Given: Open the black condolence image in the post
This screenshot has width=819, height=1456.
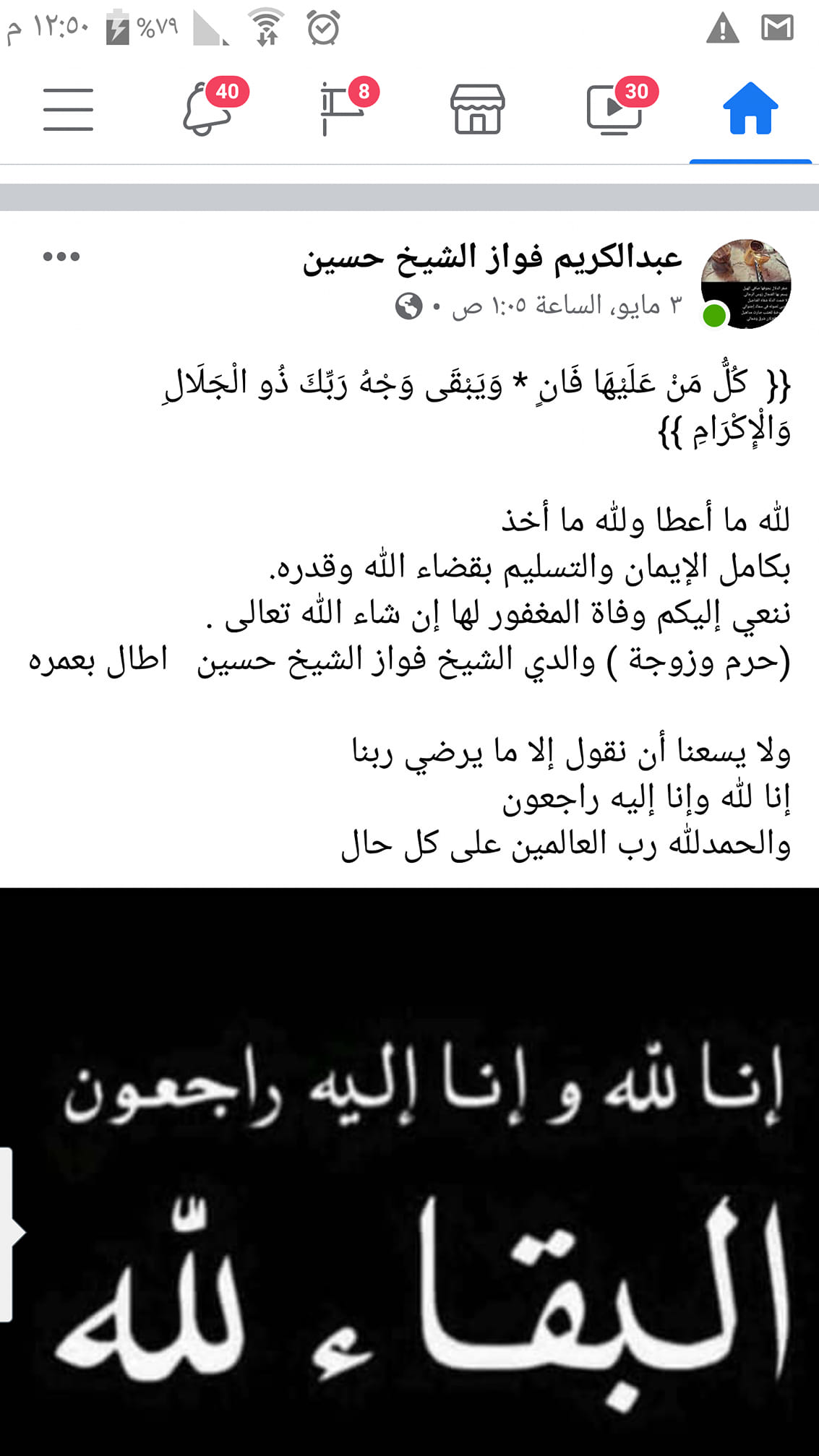Looking at the screenshot, I should pyautogui.click(x=409, y=1171).
